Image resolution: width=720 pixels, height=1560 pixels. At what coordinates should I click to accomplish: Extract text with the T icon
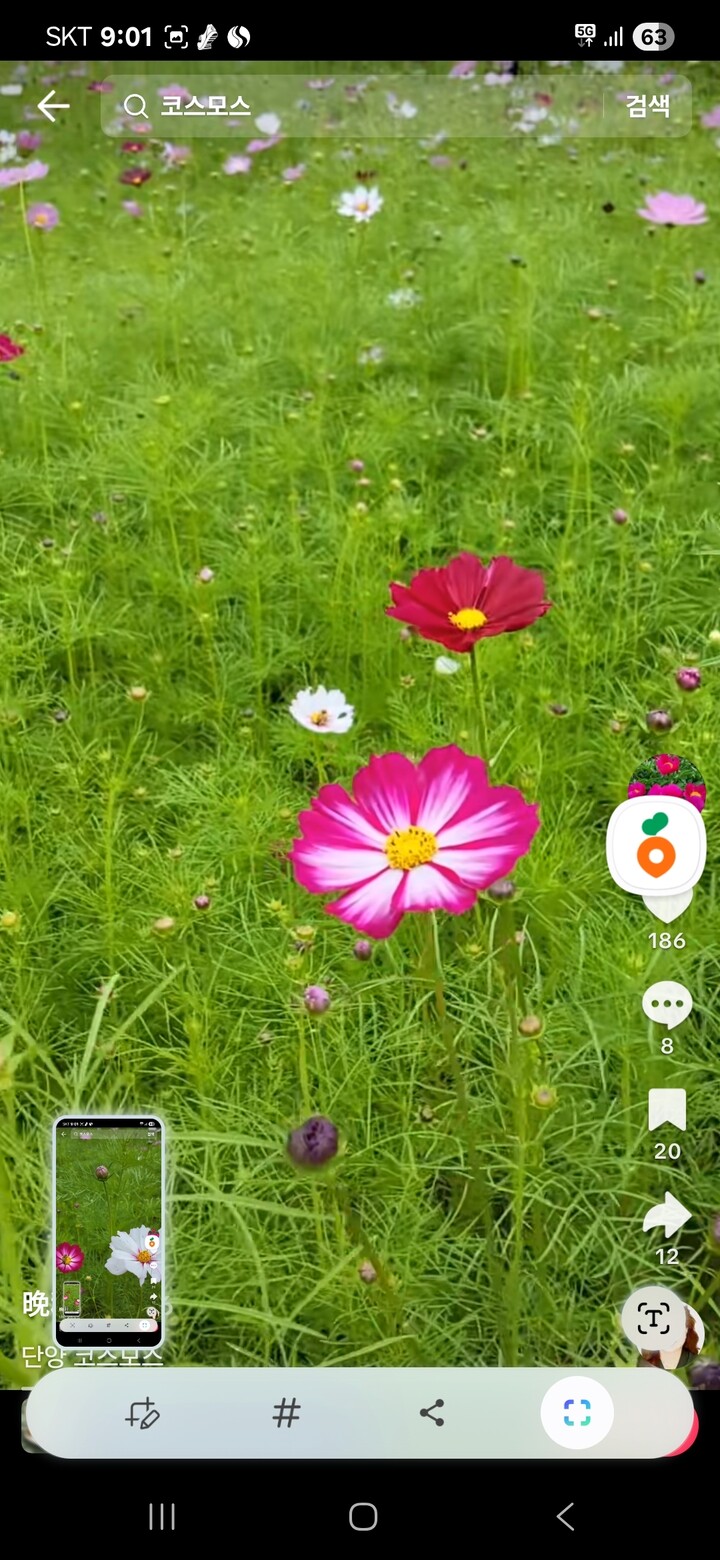click(653, 1319)
